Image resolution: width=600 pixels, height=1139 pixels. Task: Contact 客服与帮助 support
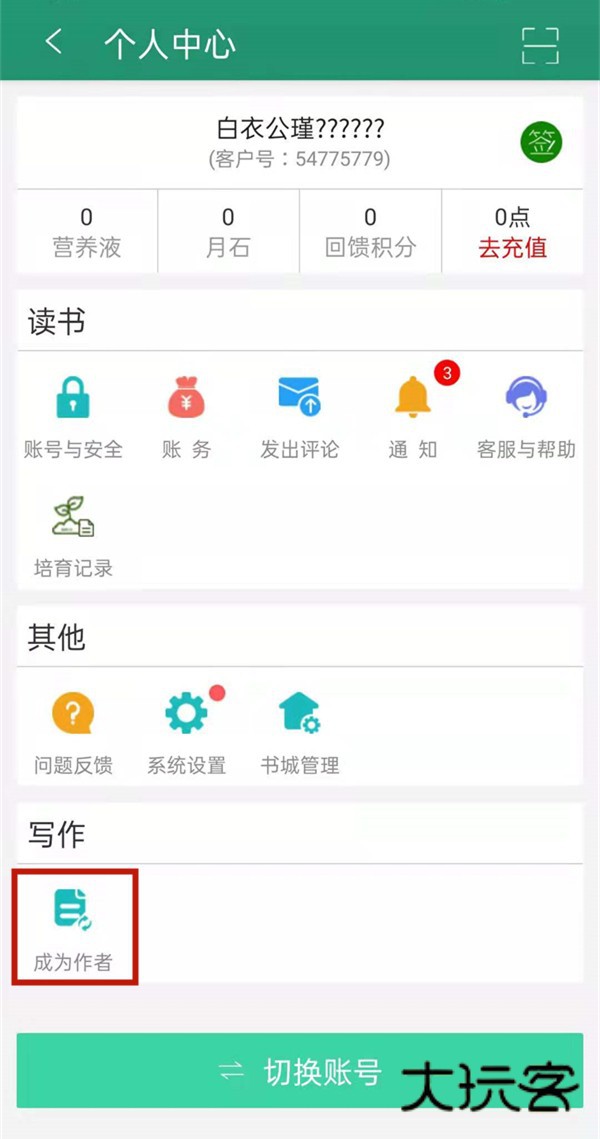[526, 416]
